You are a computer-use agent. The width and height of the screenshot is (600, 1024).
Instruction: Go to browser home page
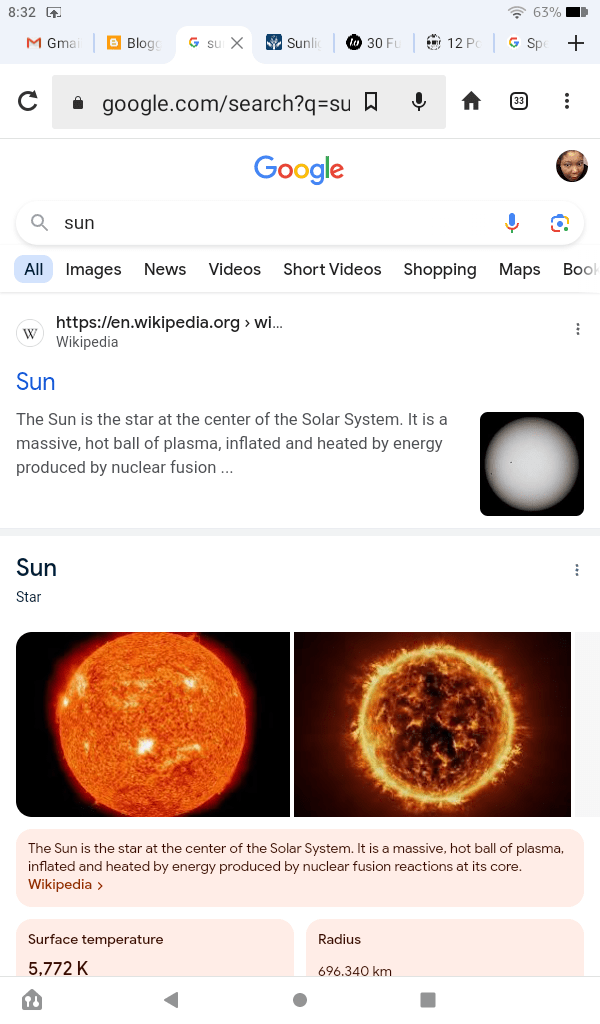pos(471,101)
